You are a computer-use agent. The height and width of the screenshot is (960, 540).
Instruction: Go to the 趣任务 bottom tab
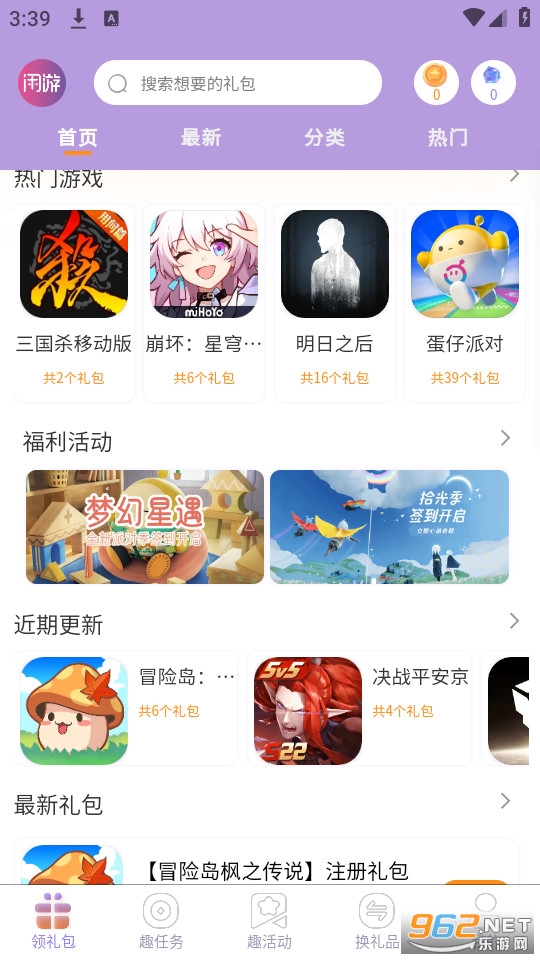(161, 921)
